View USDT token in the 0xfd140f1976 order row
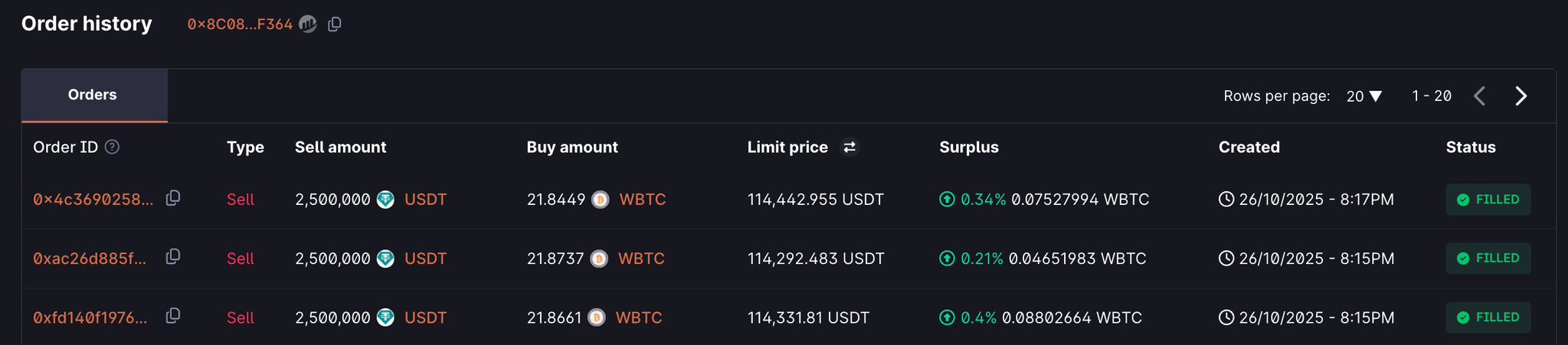The height and width of the screenshot is (345, 1568). (x=425, y=317)
